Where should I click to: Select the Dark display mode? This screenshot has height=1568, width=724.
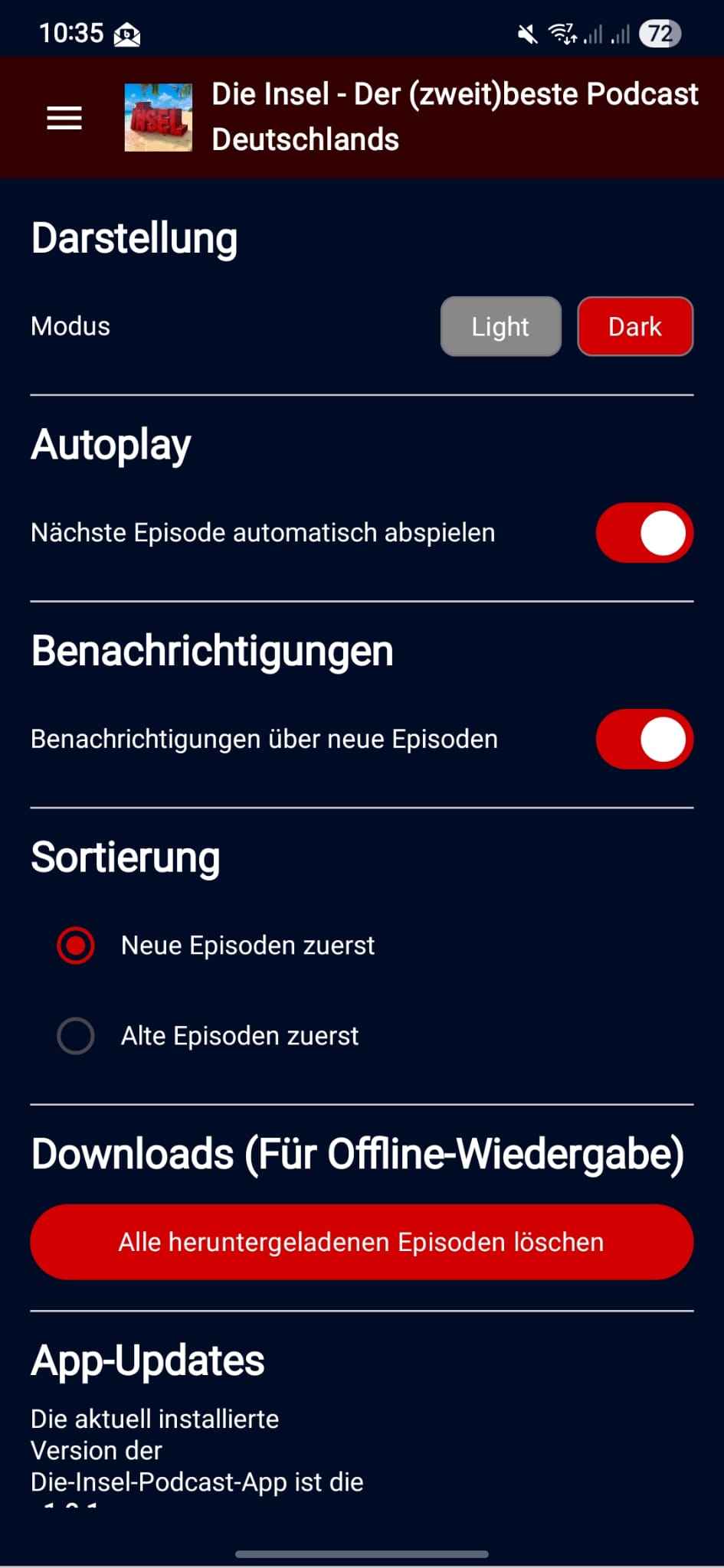(x=634, y=327)
